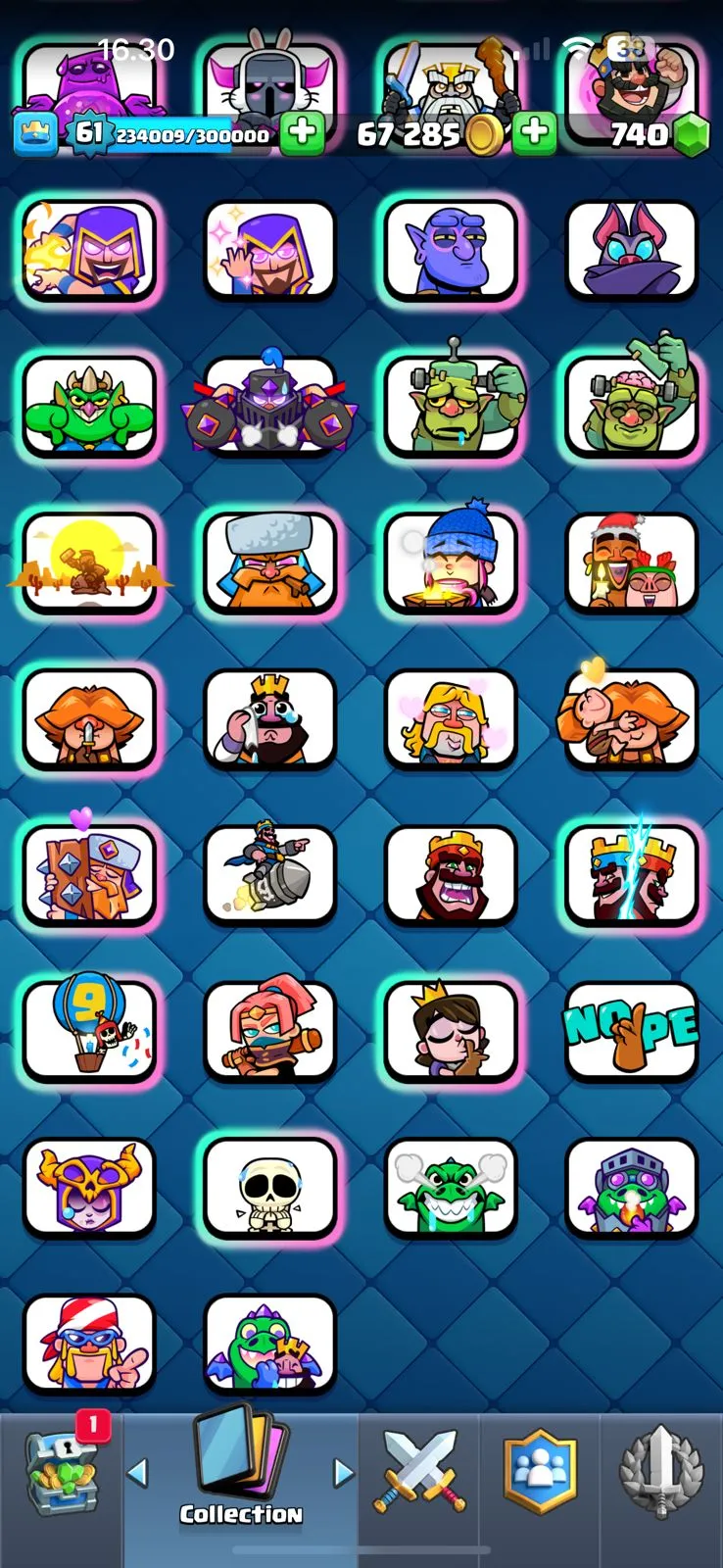Pick the steaming green dragon emote
This screenshot has height=1568, width=723.
coord(451,1189)
